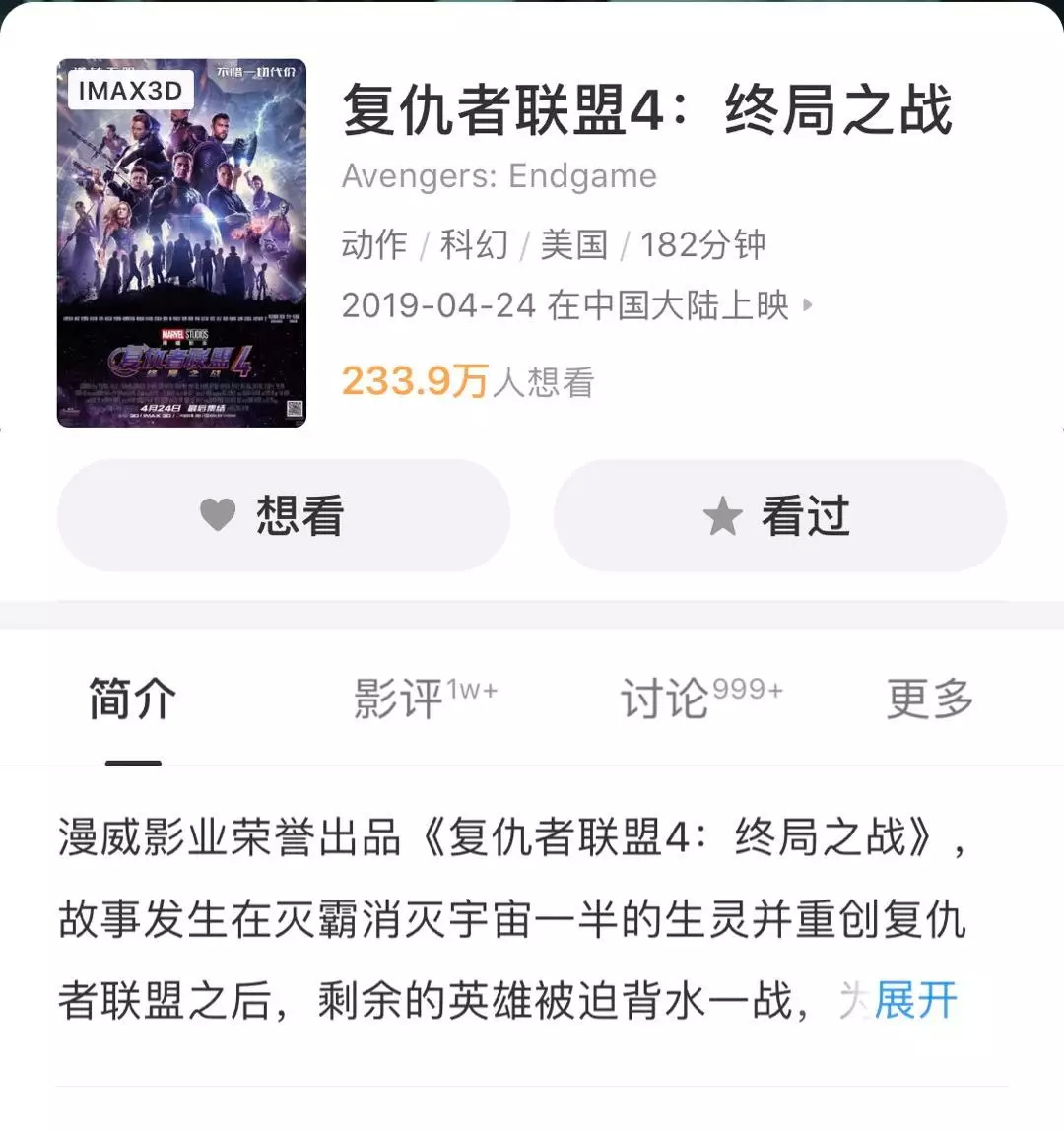Mark movie as 想看 (want to watch)
1064x1133 pixels.
click(x=284, y=515)
